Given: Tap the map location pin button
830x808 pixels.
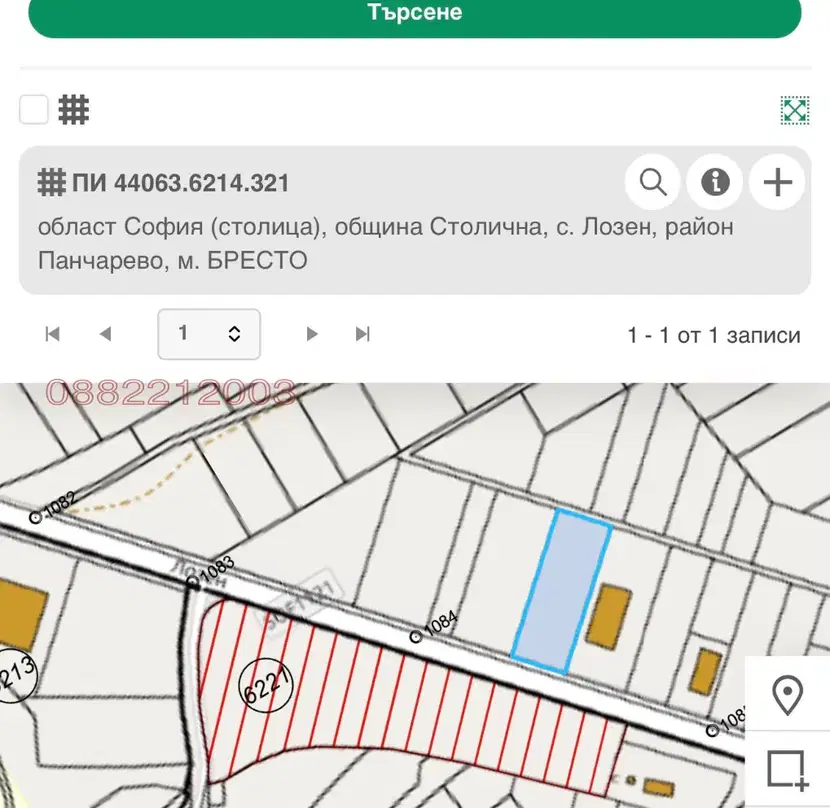Looking at the screenshot, I should point(788,694).
